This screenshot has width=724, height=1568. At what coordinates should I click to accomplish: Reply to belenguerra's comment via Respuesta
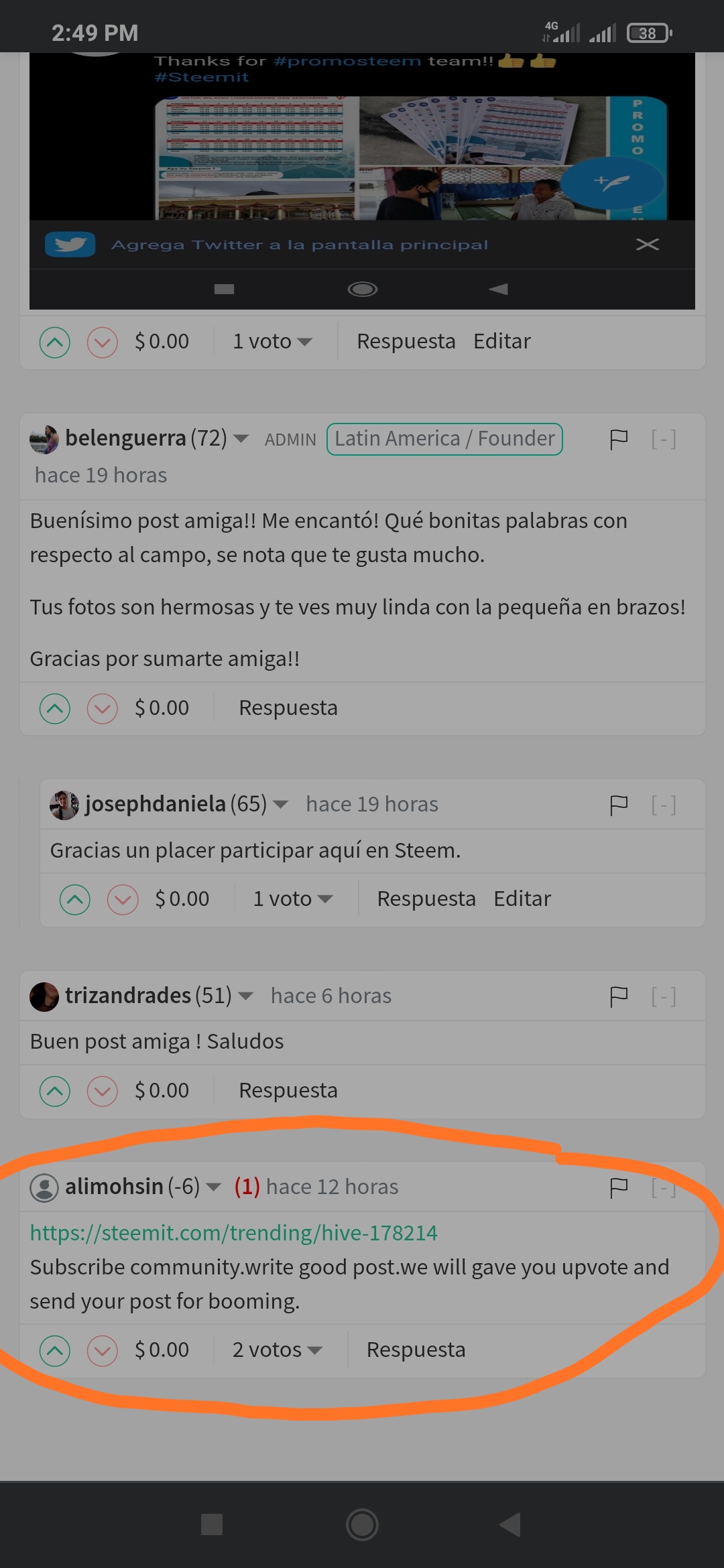(288, 708)
